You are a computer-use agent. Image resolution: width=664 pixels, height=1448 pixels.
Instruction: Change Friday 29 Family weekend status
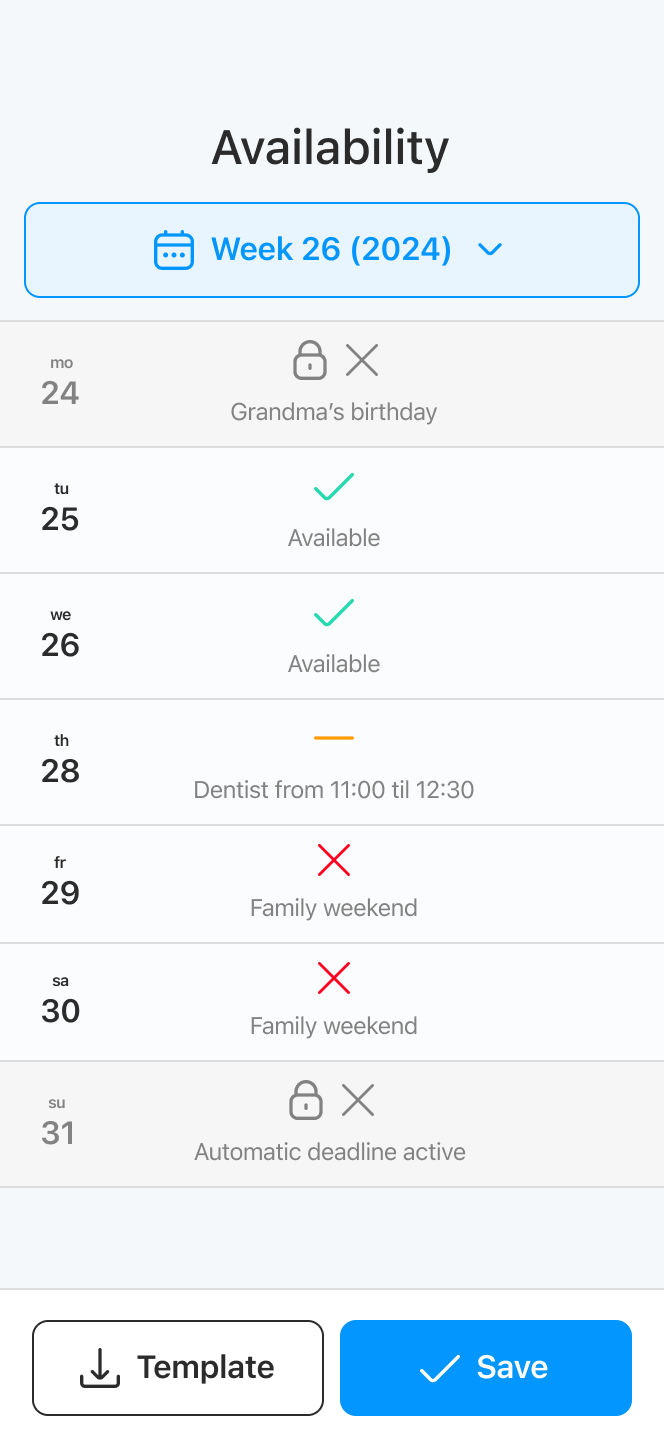pyautogui.click(x=332, y=884)
